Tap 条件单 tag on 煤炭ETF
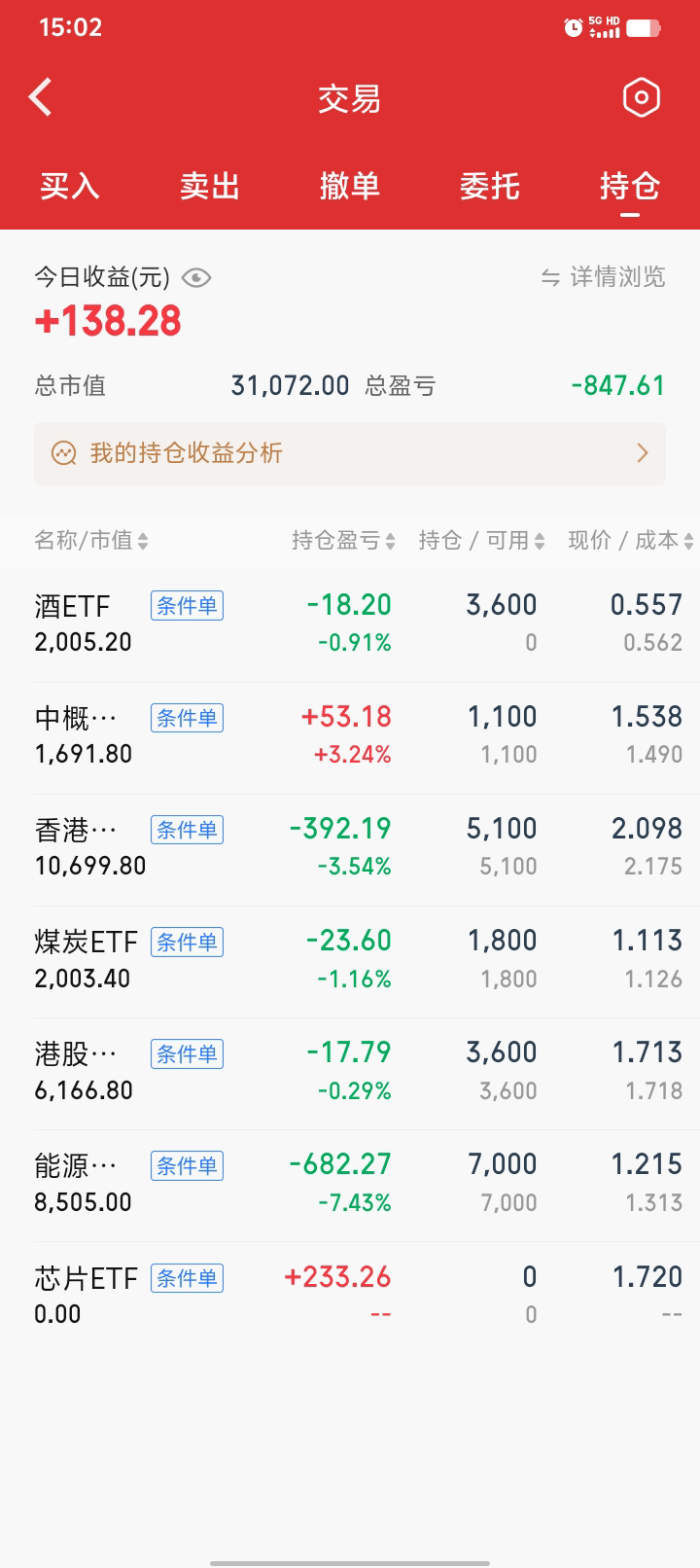Screen dimensions: 700x1568 (187, 942)
